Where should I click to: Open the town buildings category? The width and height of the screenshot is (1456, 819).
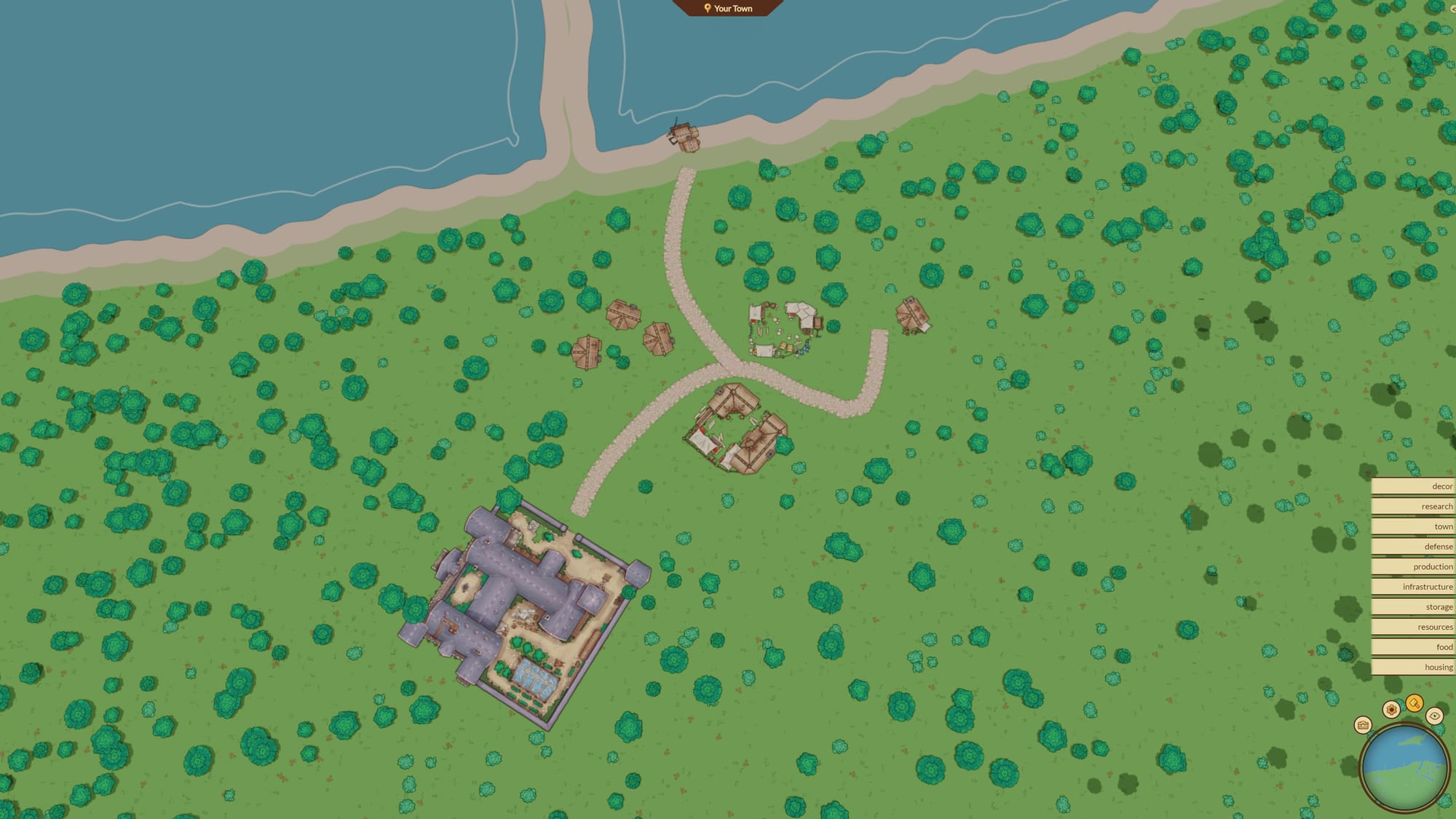(x=1413, y=526)
